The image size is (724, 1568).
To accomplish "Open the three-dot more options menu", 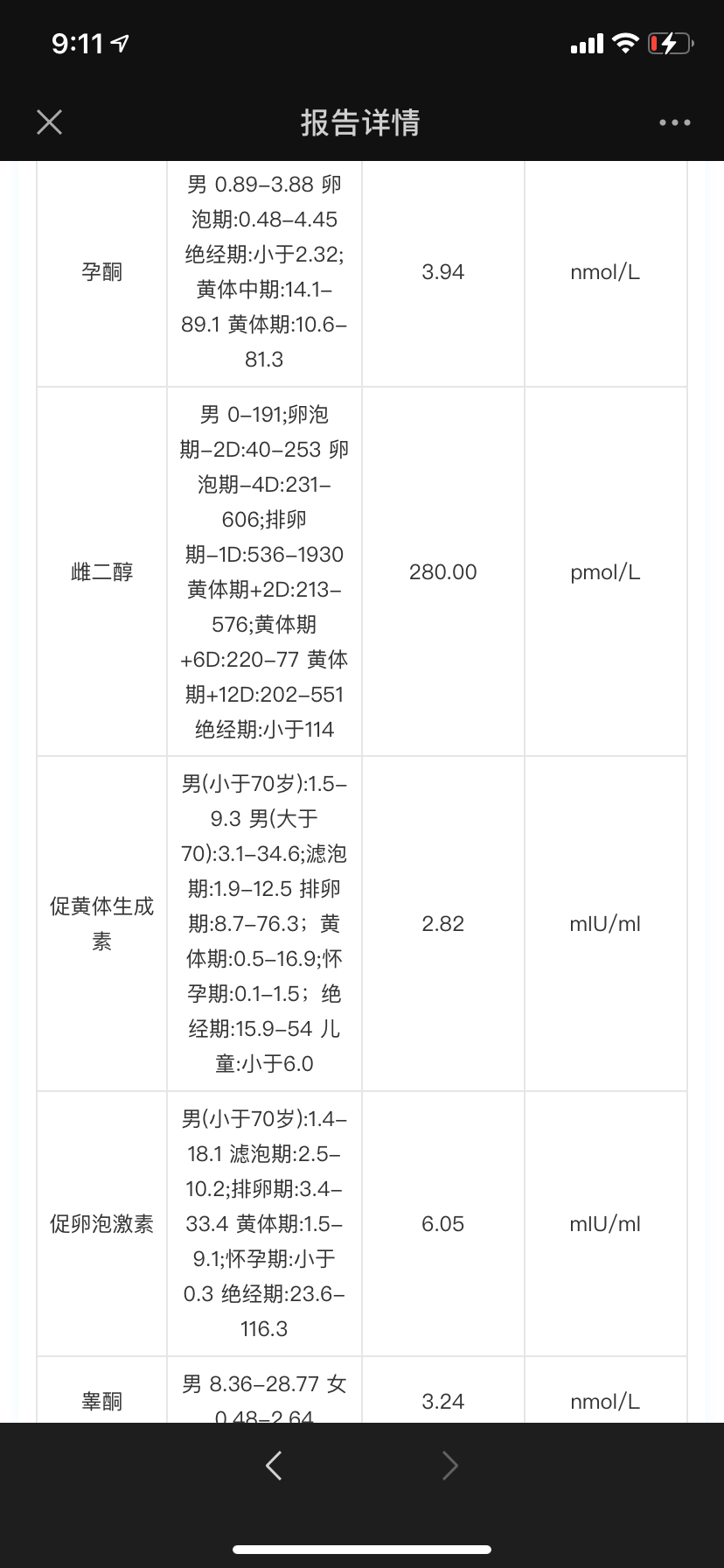I will [x=675, y=122].
